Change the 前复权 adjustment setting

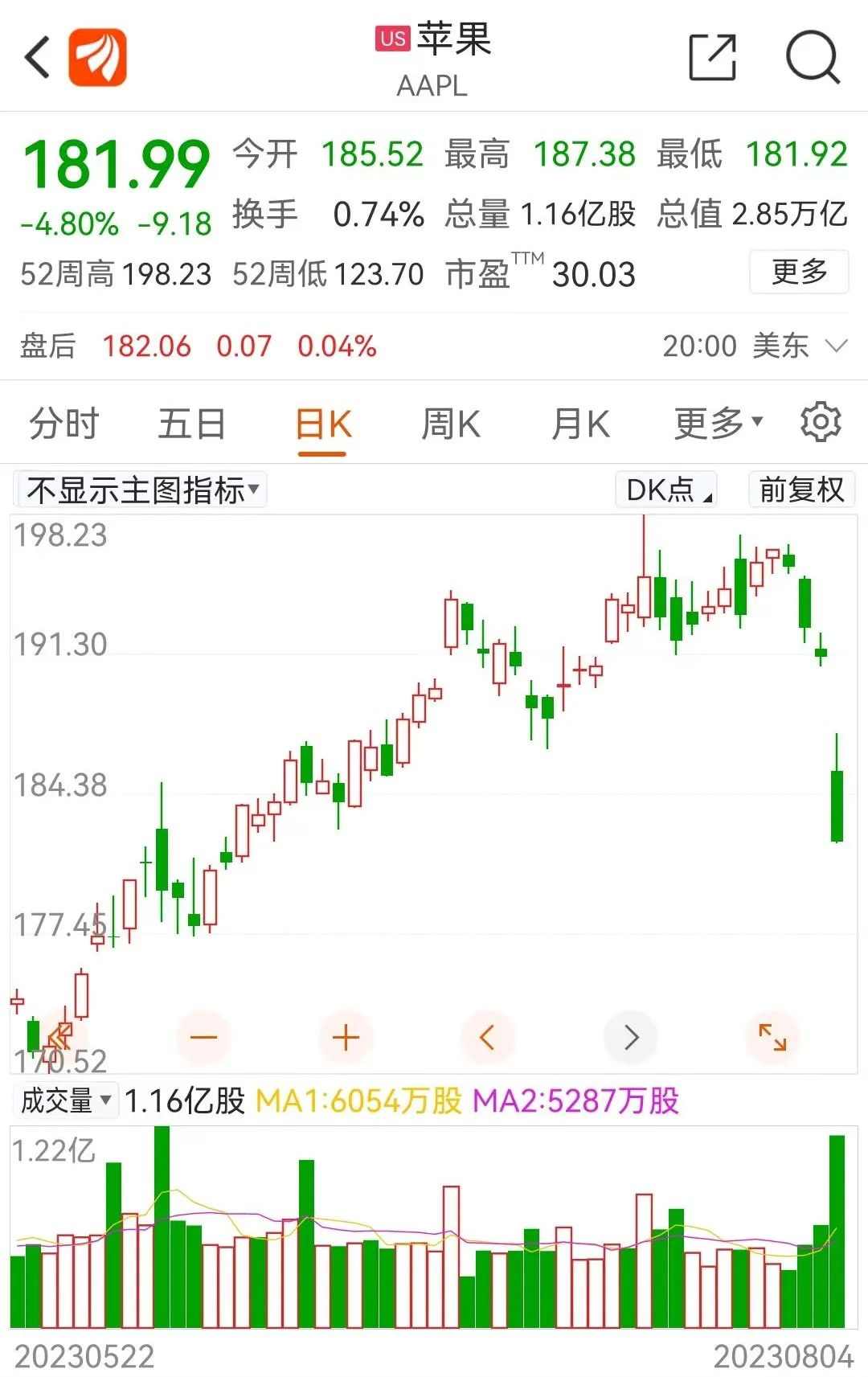(x=801, y=490)
